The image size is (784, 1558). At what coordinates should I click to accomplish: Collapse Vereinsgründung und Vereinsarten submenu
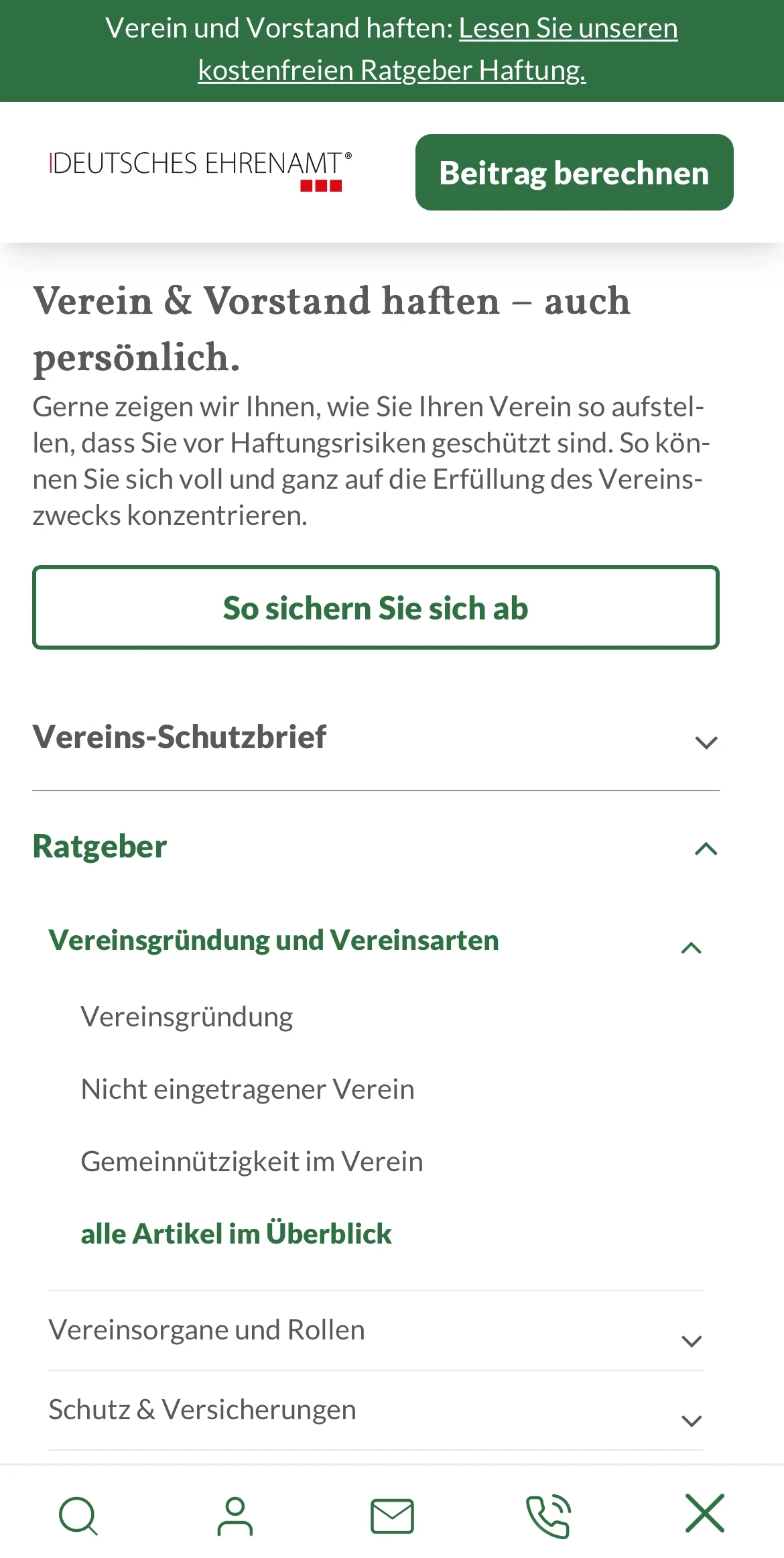pos(691,947)
